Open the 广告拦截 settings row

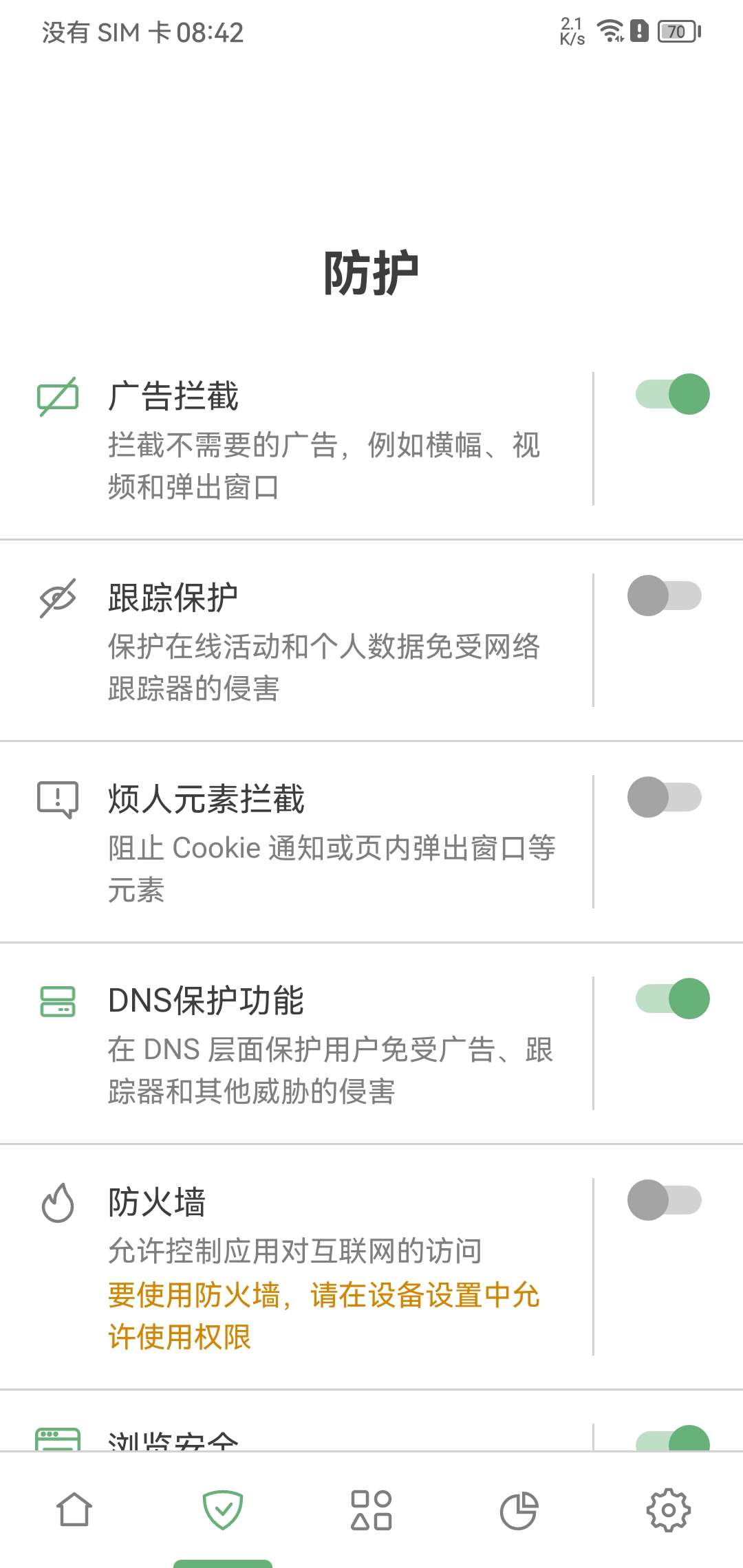(x=323, y=439)
